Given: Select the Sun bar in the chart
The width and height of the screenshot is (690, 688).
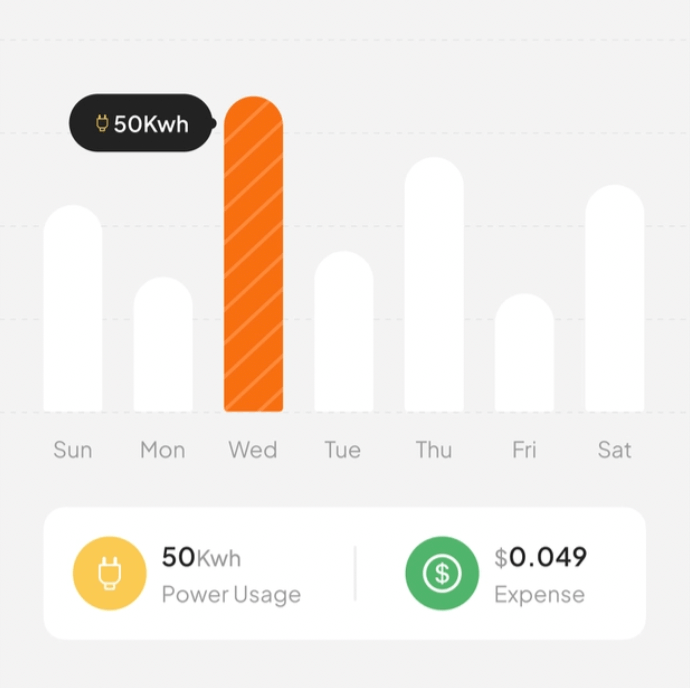Looking at the screenshot, I should 73,308.
